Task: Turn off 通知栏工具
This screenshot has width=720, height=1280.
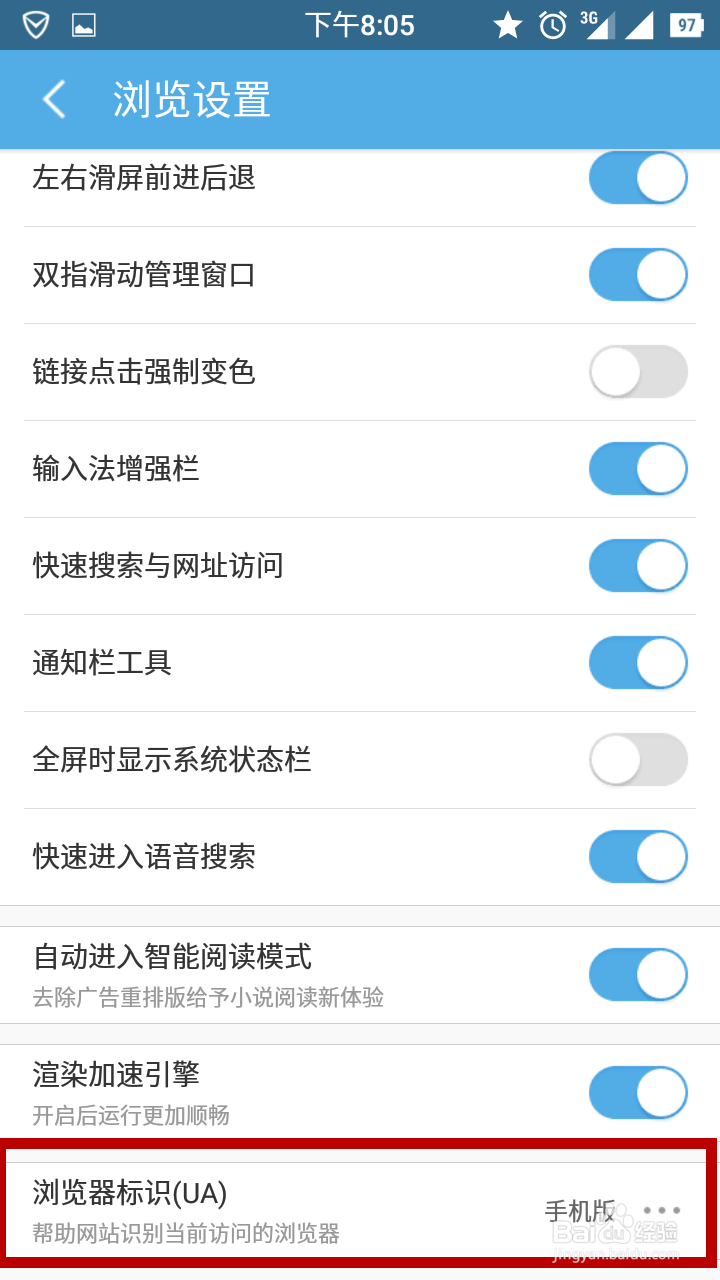Action: point(638,662)
